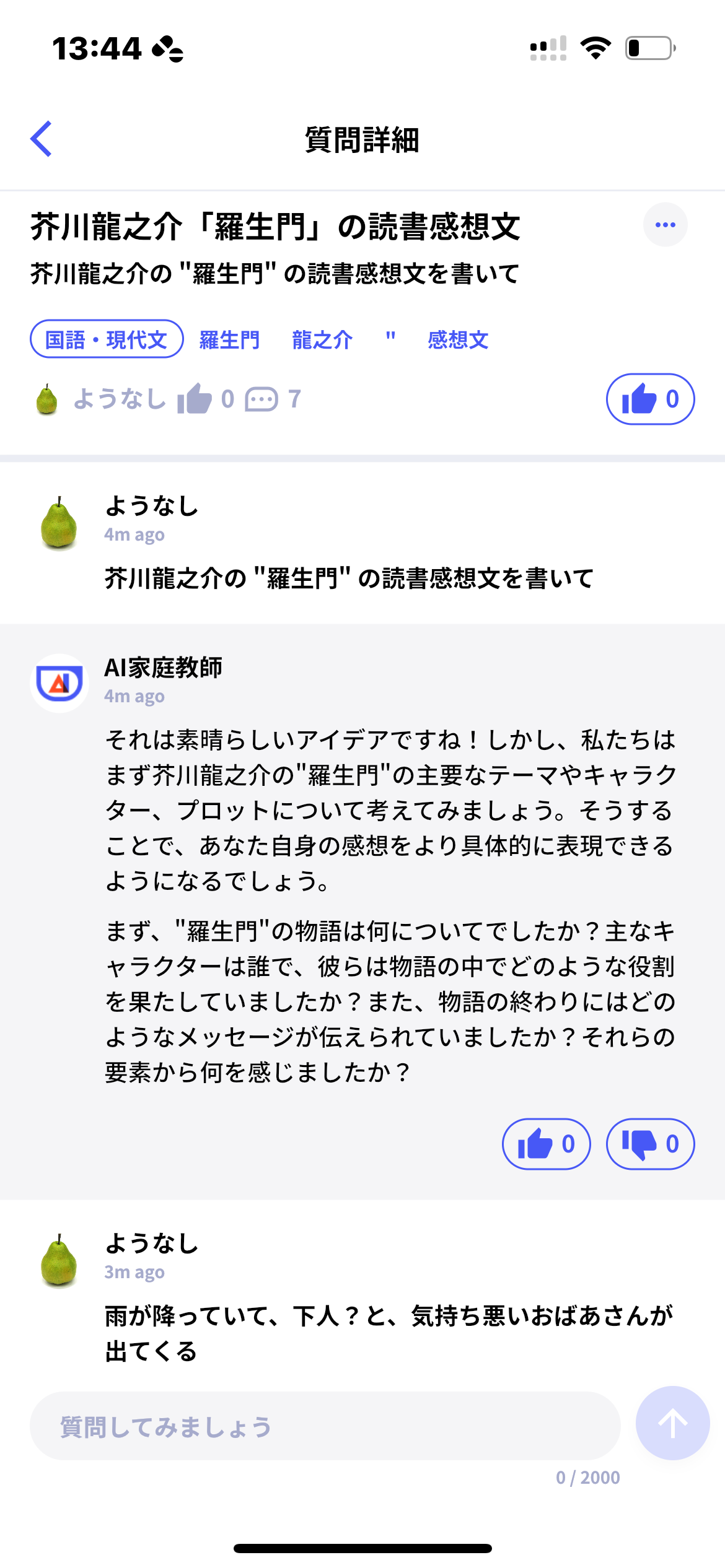Go back from the 質問詳細 screen
The width and height of the screenshot is (725, 1568).
pos(42,139)
